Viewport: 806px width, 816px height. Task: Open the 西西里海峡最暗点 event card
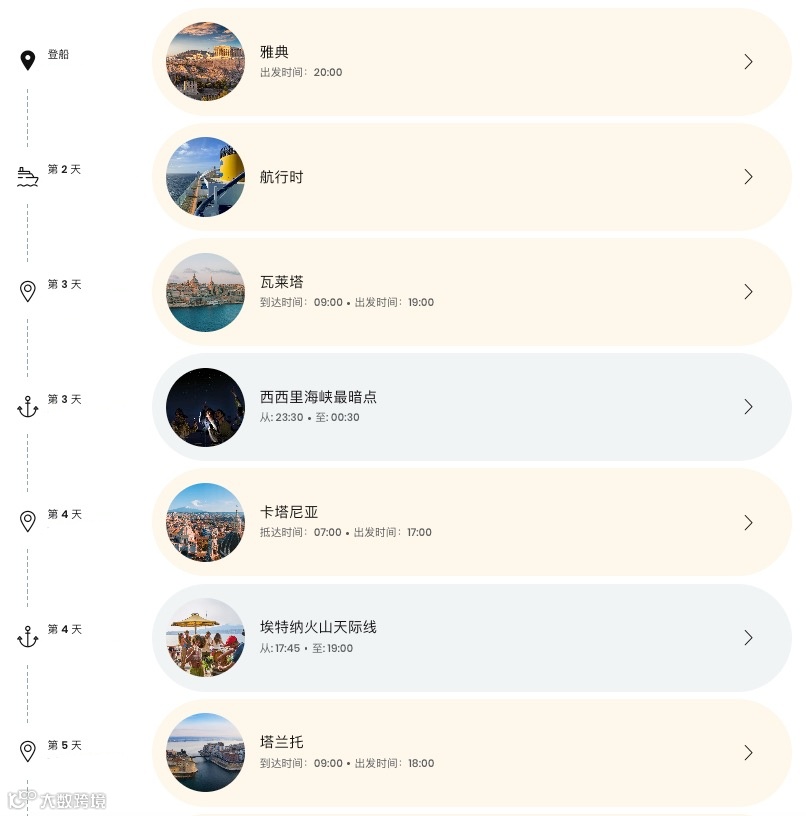tap(471, 407)
